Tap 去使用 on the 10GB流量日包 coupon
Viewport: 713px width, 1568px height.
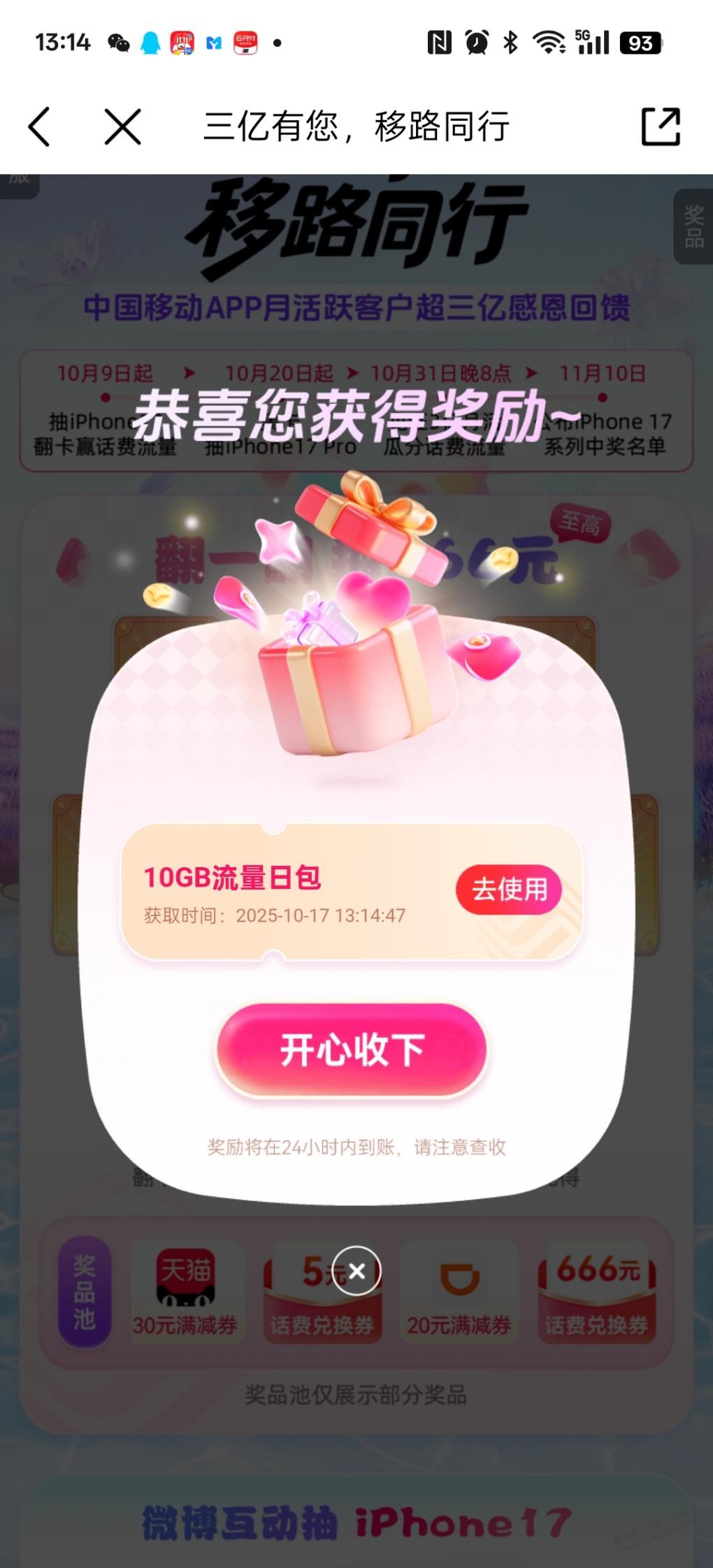pyautogui.click(x=509, y=890)
